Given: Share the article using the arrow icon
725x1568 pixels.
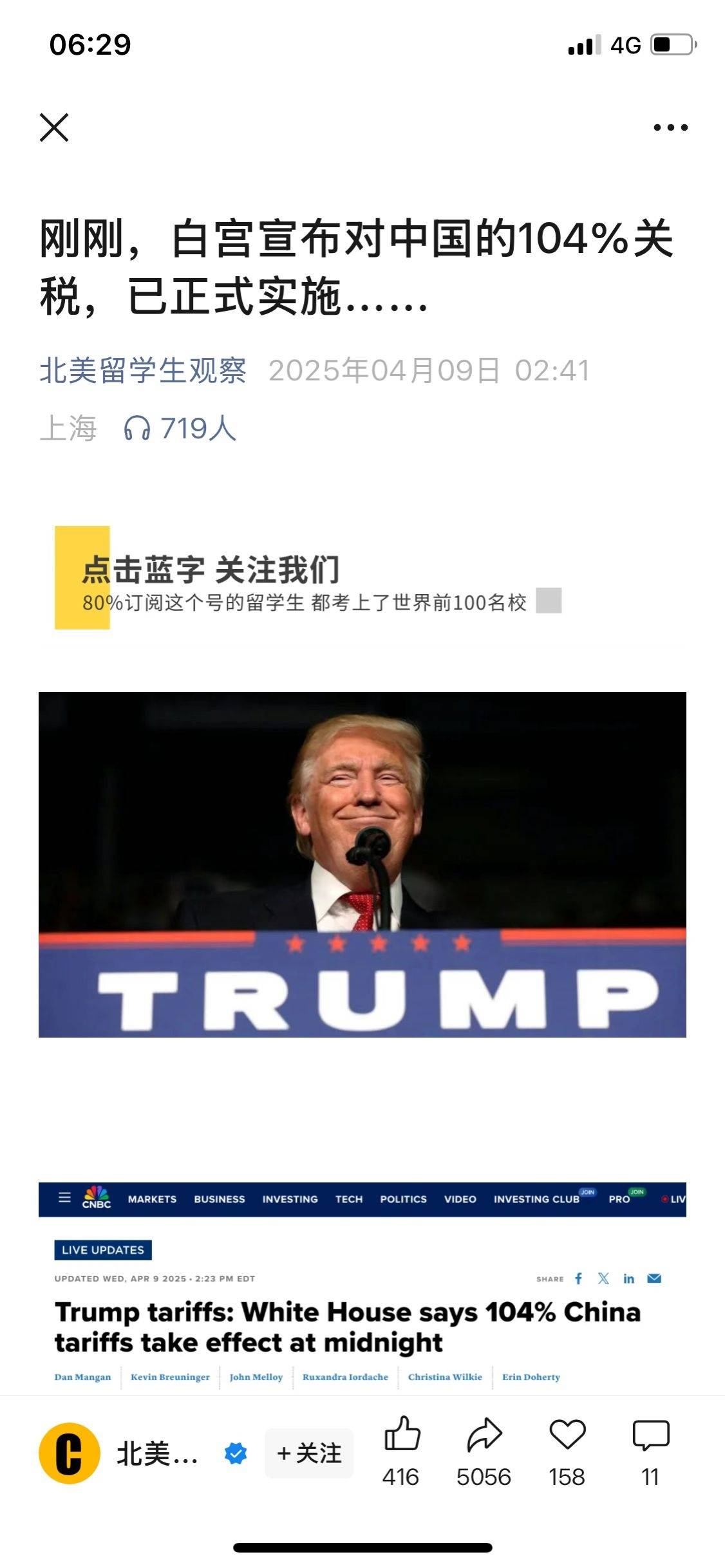Looking at the screenshot, I should [x=484, y=1434].
